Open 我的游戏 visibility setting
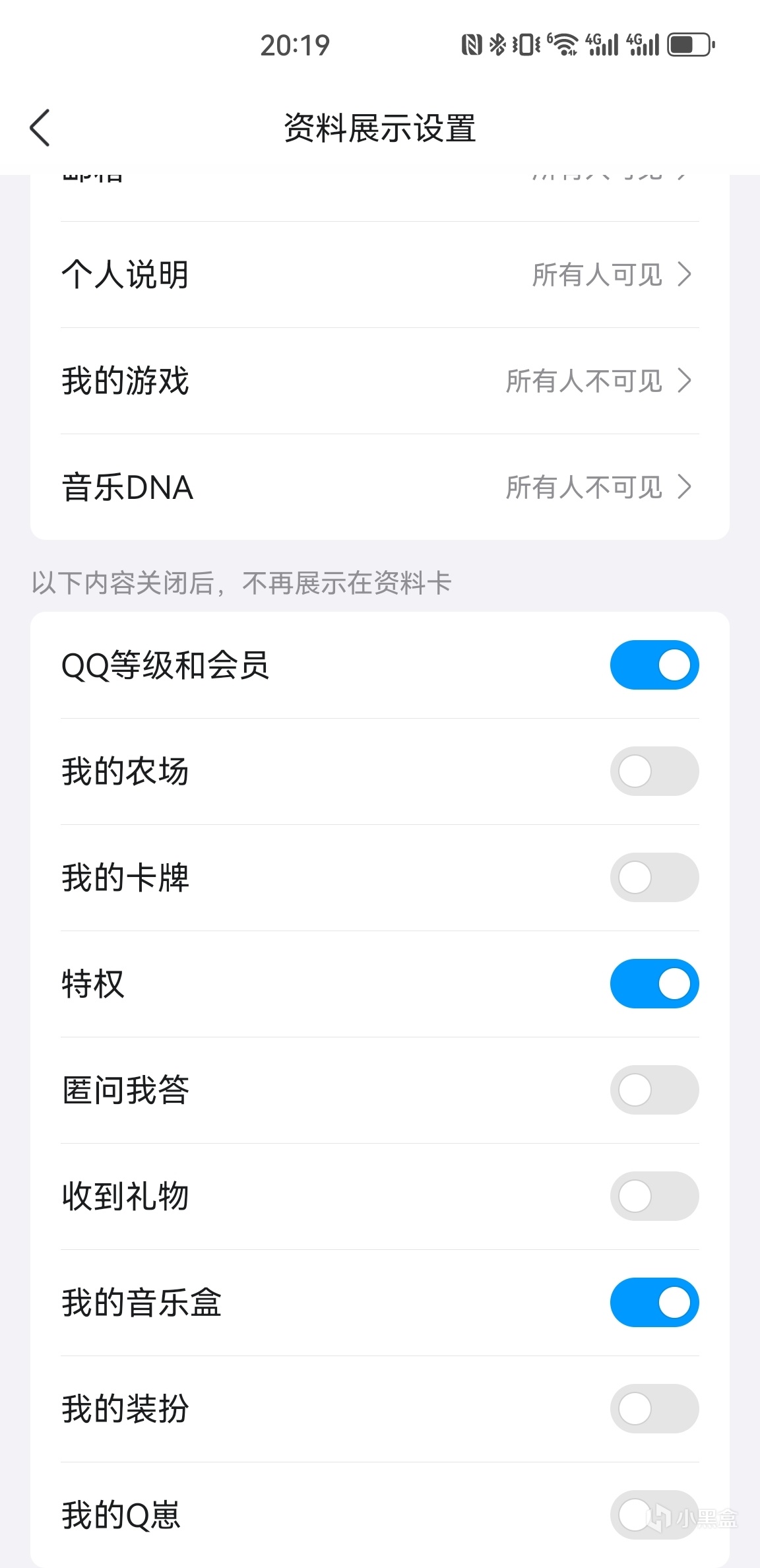760x1568 pixels. pos(379,381)
